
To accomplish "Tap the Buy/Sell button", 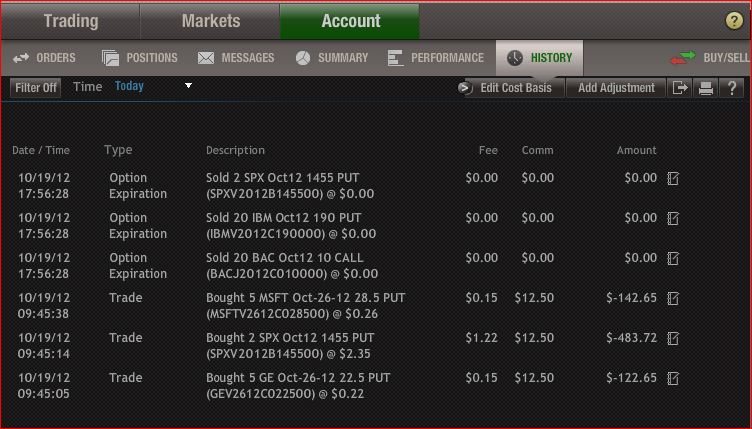I will [710, 58].
